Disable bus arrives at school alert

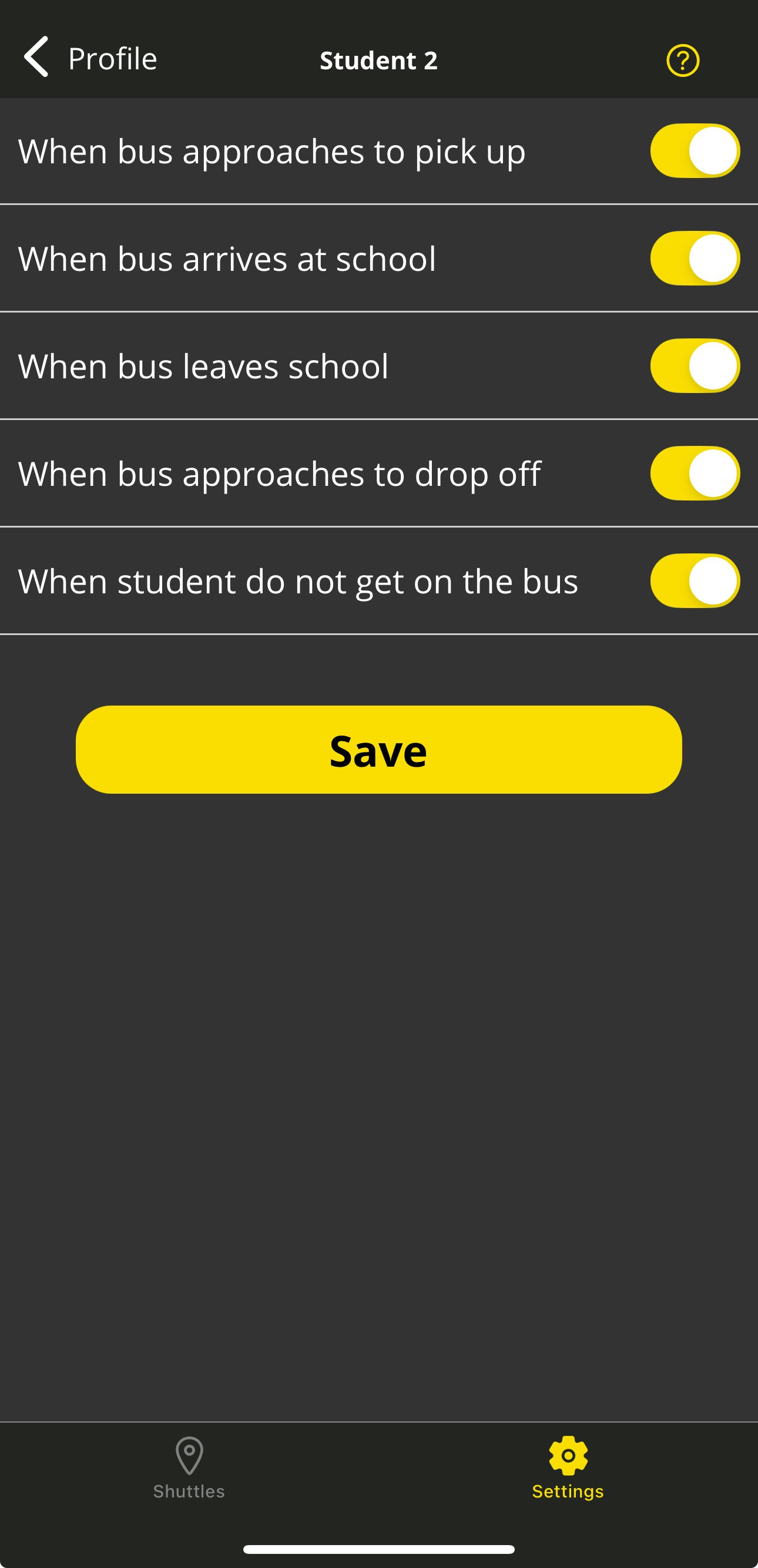(x=695, y=258)
